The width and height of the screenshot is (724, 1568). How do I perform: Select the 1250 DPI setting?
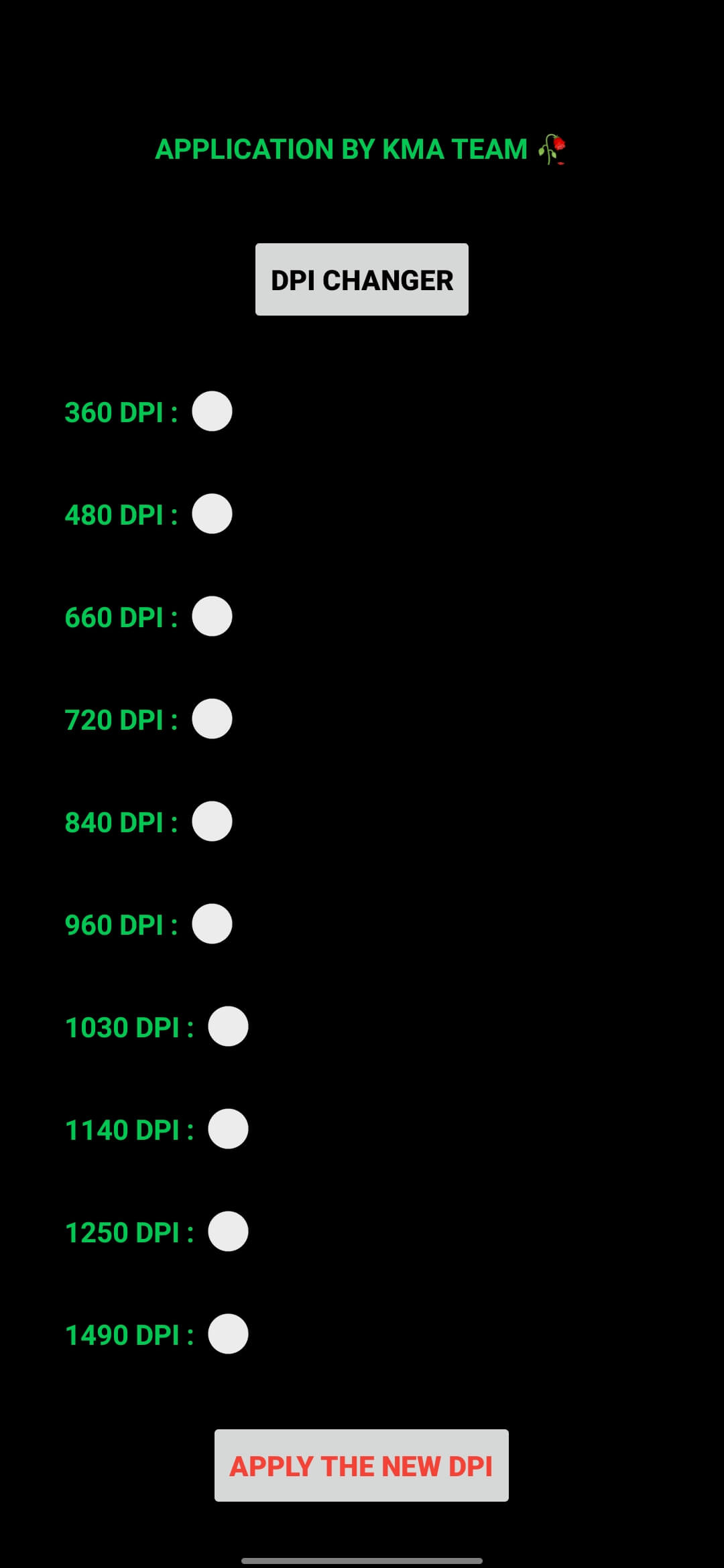[228, 1232]
